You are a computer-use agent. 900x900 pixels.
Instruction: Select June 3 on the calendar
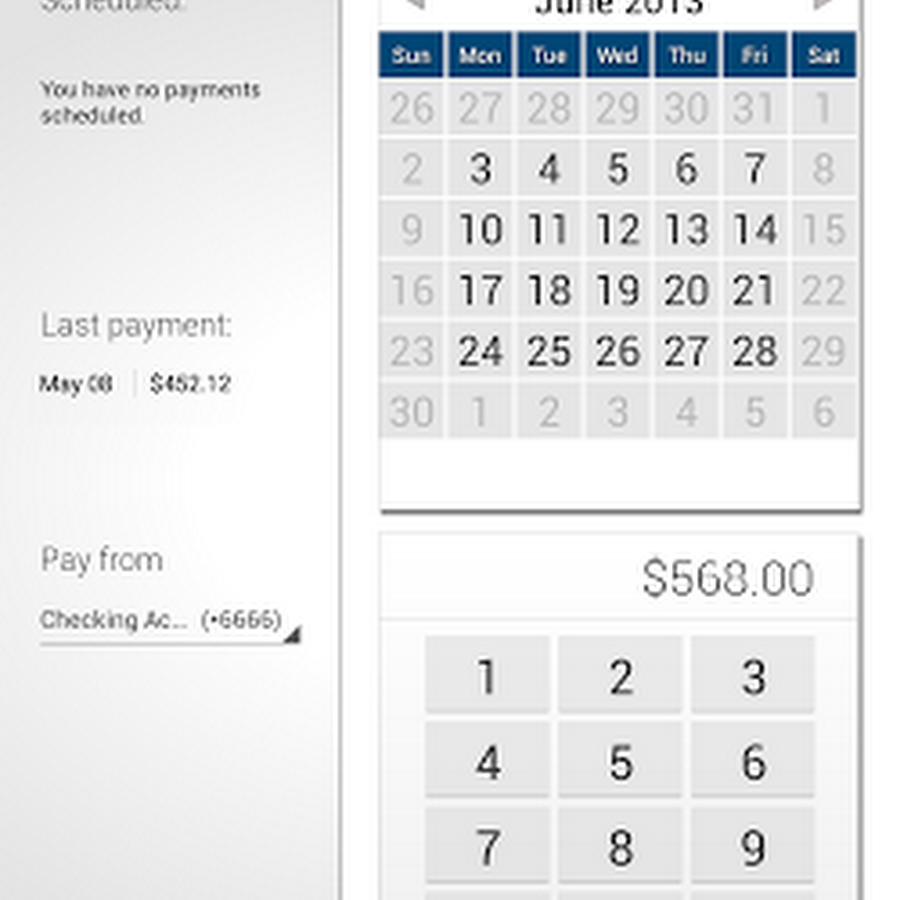point(480,169)
